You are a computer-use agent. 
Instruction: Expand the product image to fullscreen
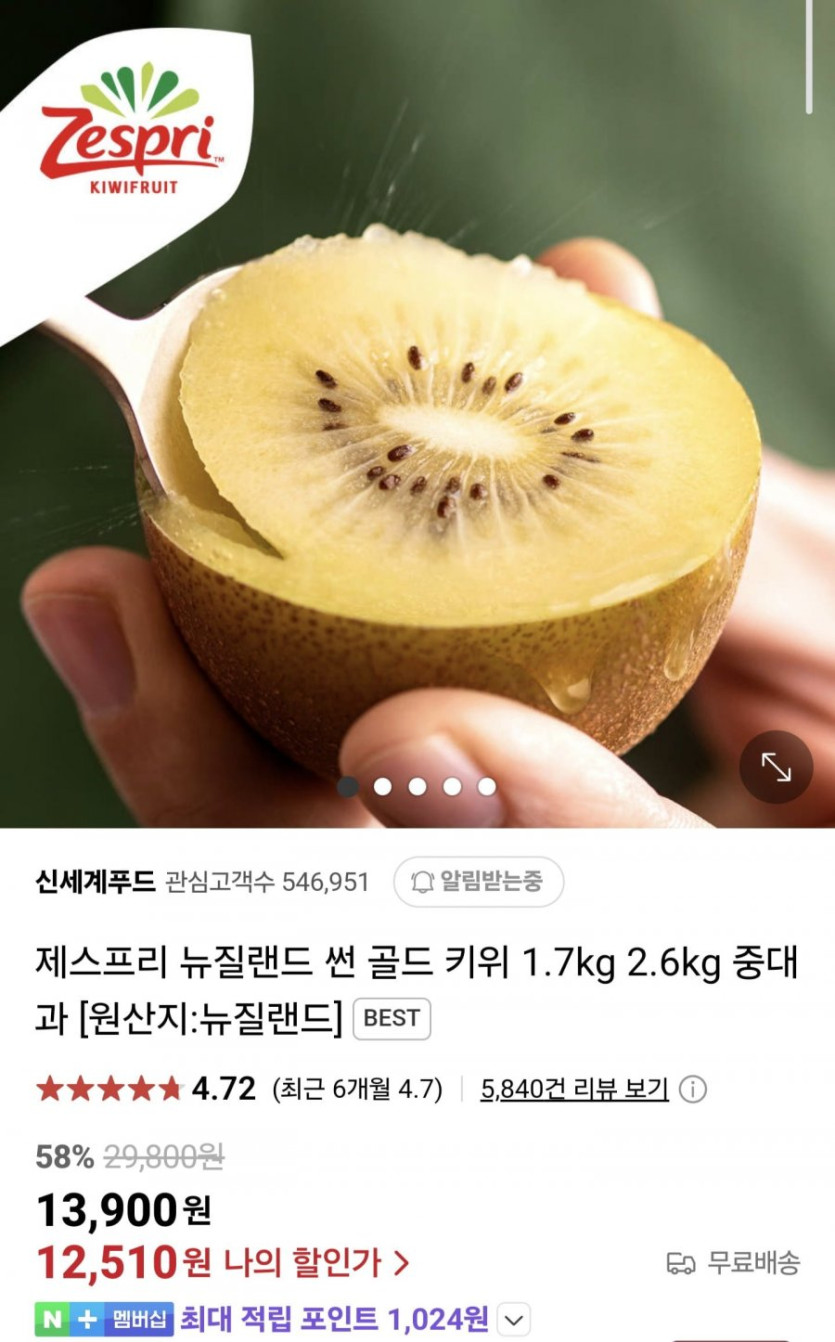click(776, 767)
